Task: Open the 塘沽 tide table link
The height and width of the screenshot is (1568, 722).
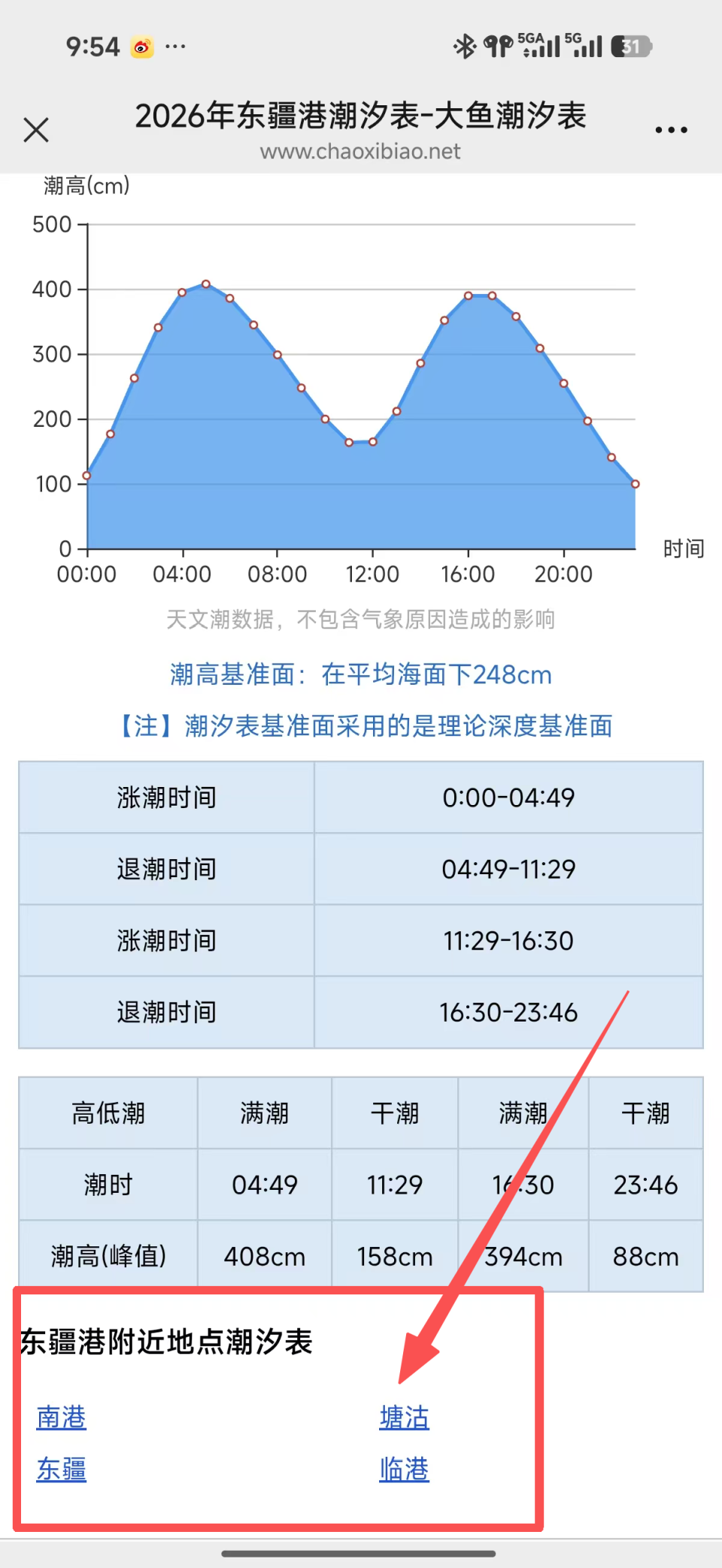Action: pos(405,1418)
